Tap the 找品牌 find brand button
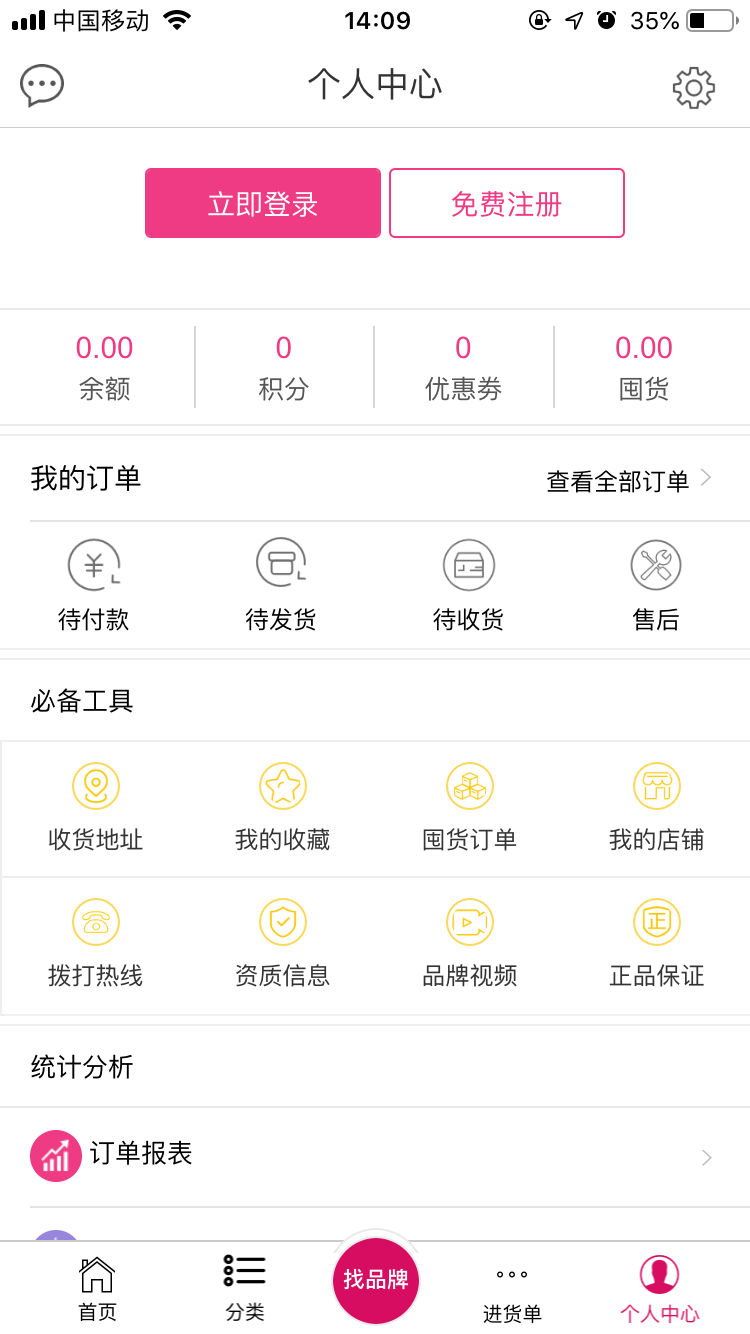The image size is (750, 1334). [376, 1280]
